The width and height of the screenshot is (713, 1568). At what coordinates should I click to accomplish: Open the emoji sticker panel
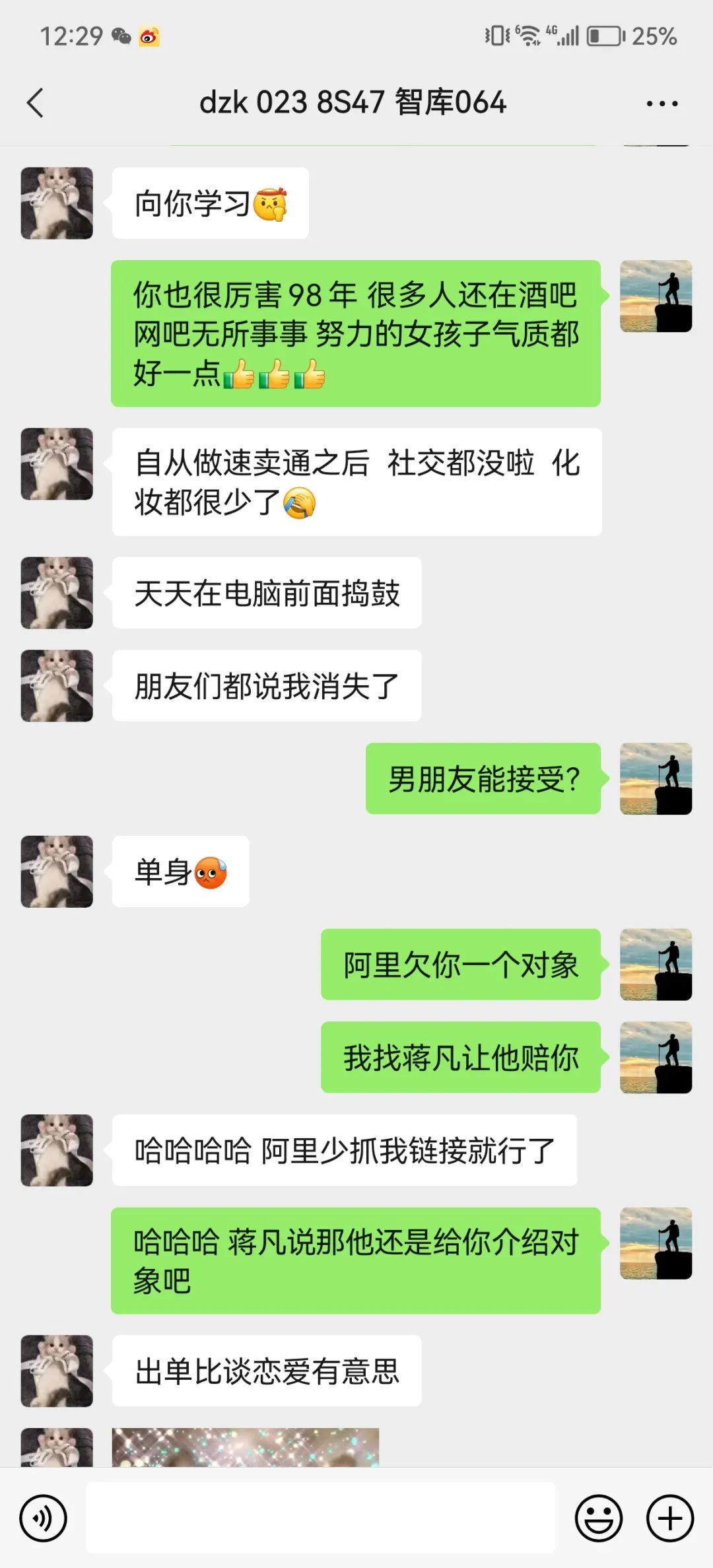coord(598,1518)
